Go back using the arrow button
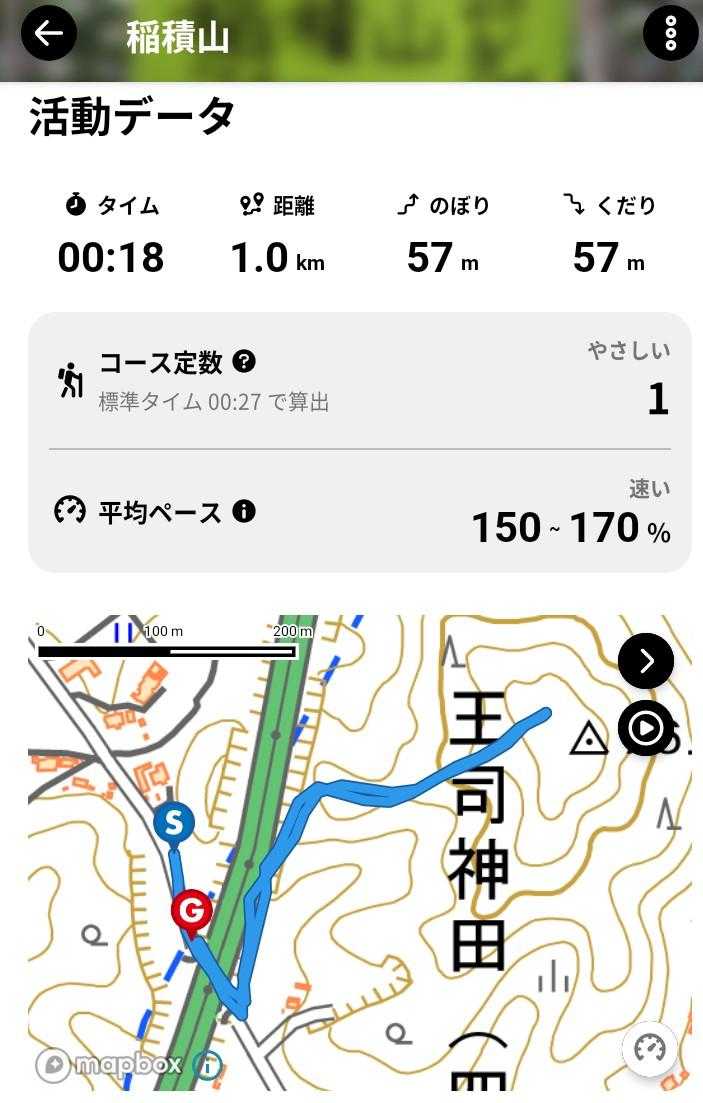703x1103 pixels. click(x=48, y=33)
